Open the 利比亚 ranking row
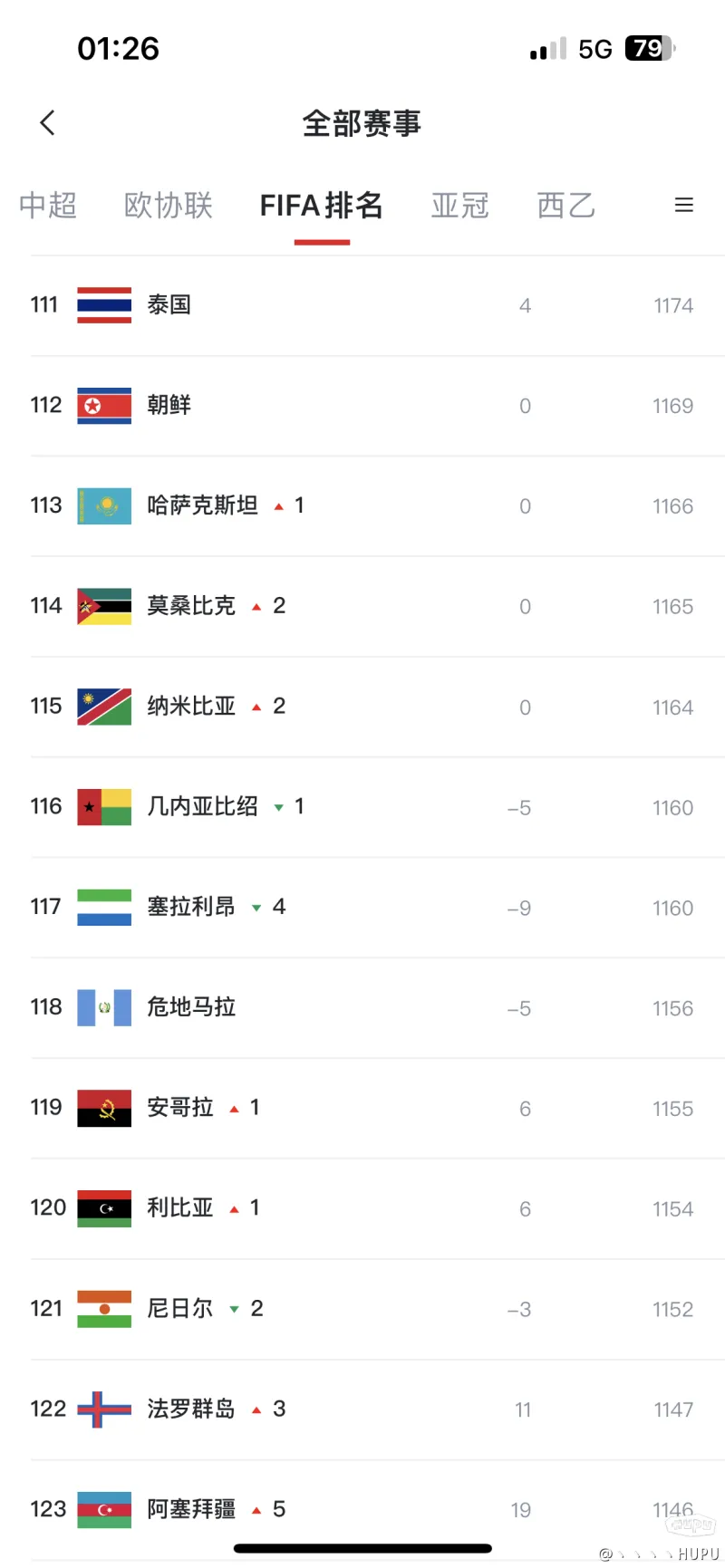725x1568 pixels. [377, 1208]
